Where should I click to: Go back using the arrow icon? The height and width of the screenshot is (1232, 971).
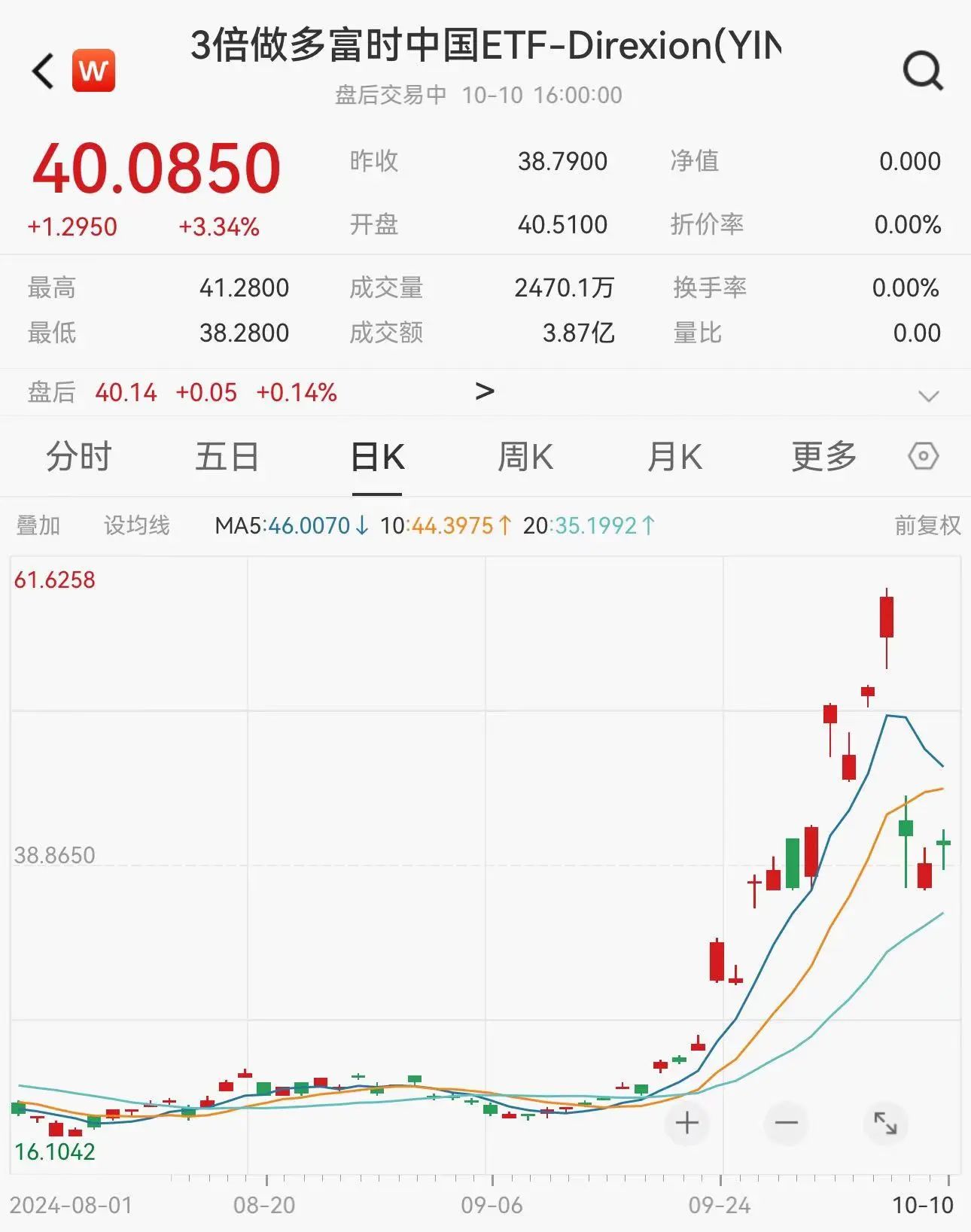click(44, 71)
